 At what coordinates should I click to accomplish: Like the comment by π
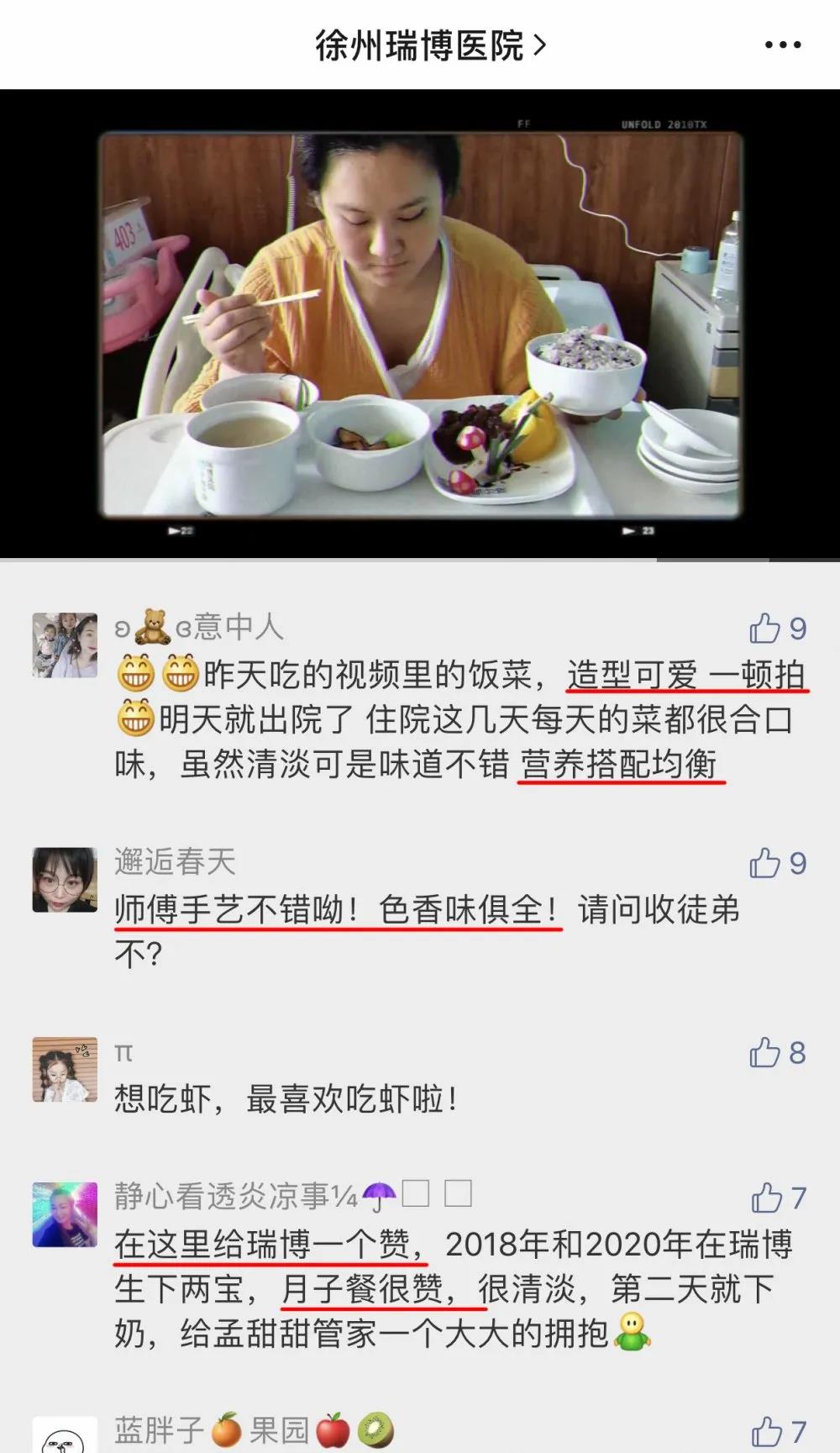point(765,1052)
